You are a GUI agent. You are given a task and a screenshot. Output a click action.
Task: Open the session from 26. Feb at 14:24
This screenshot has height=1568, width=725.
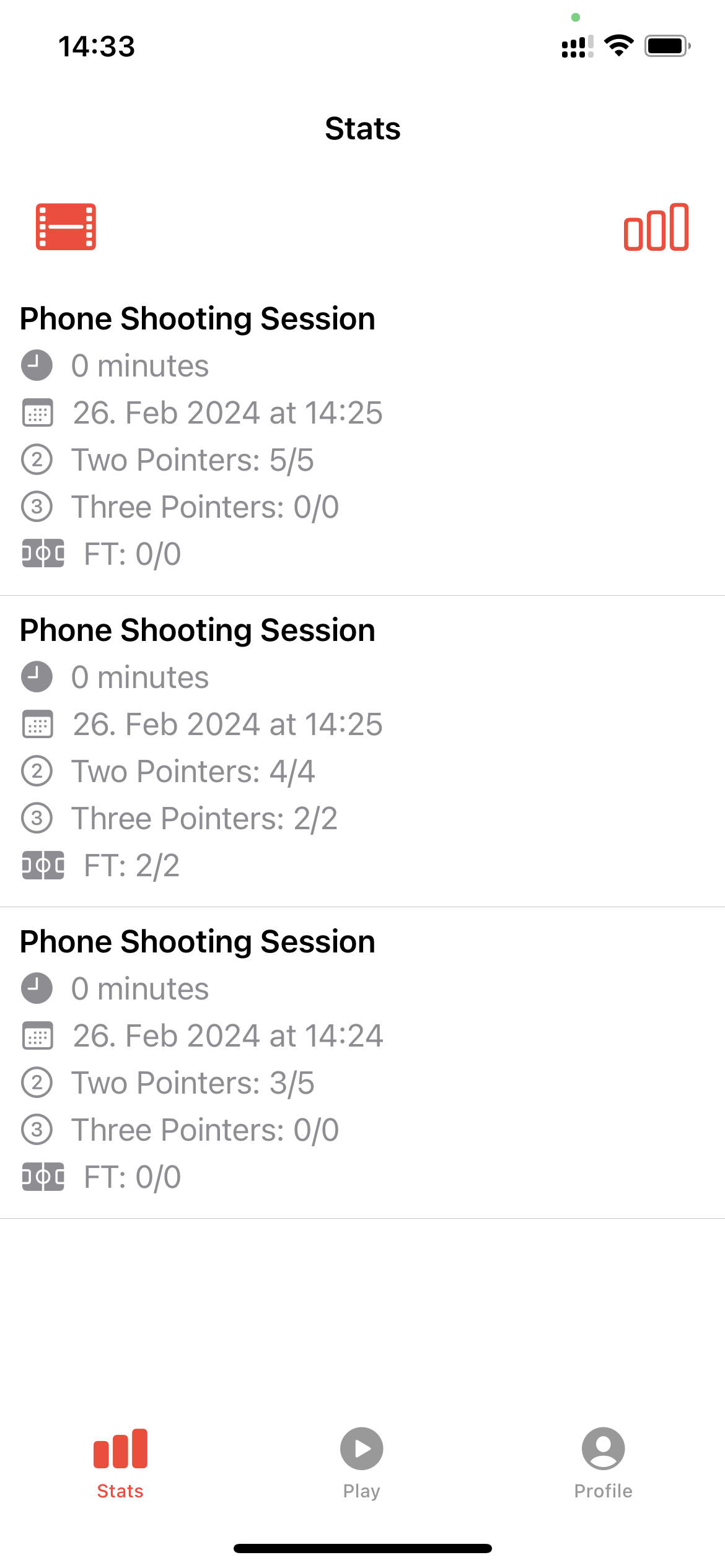click(362, 1059)
